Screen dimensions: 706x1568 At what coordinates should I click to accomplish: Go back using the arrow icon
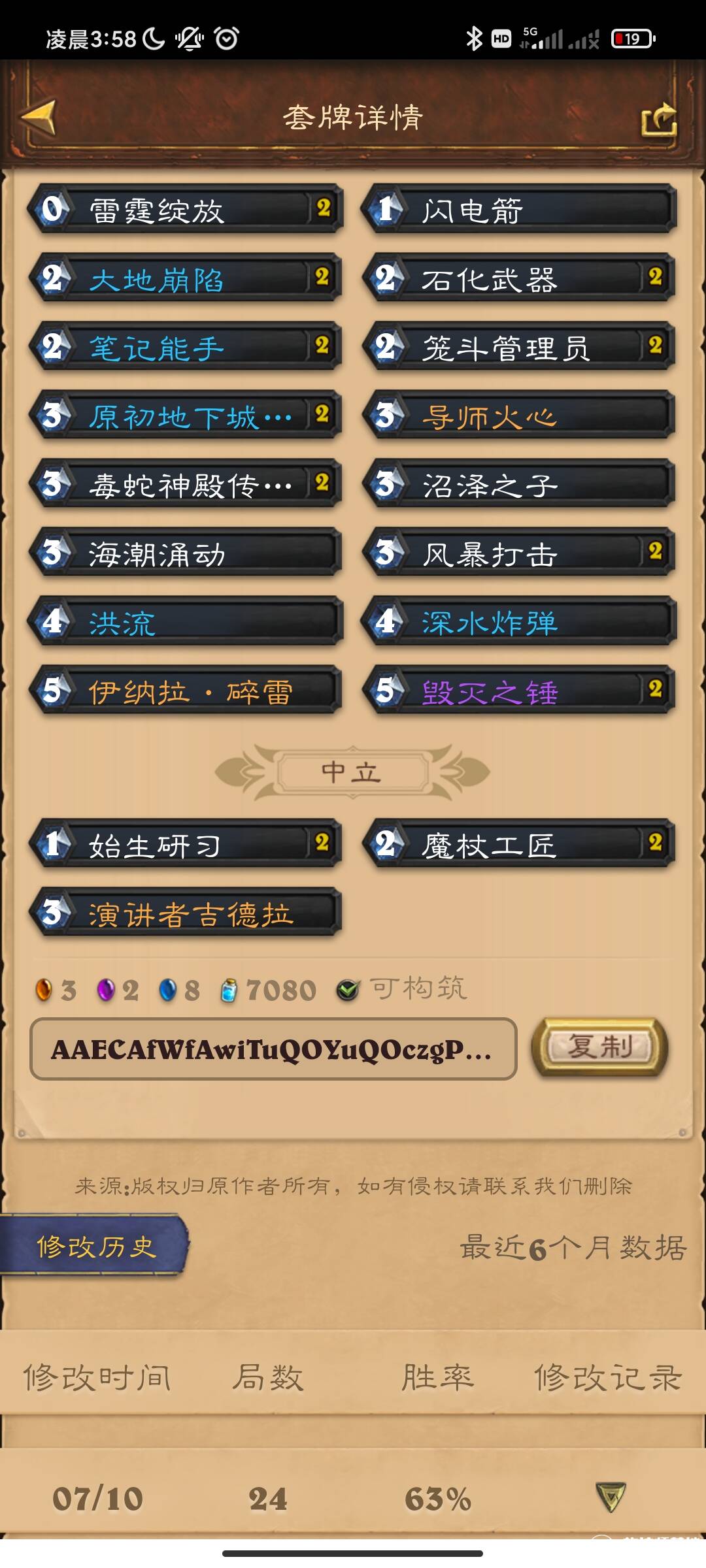pos(39,118)
